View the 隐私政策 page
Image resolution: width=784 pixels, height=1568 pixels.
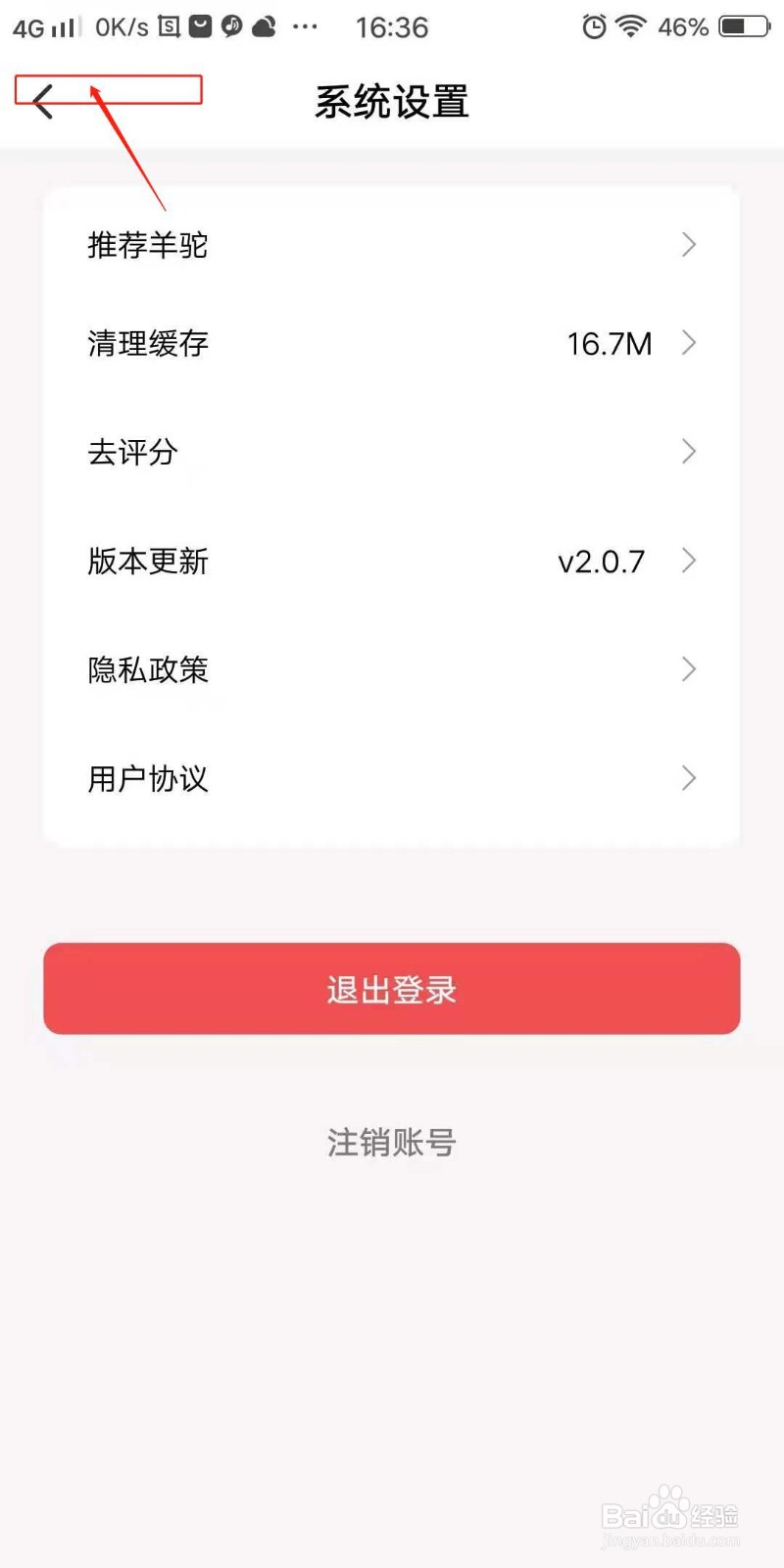pyautogui.click(x=391, y=670)
